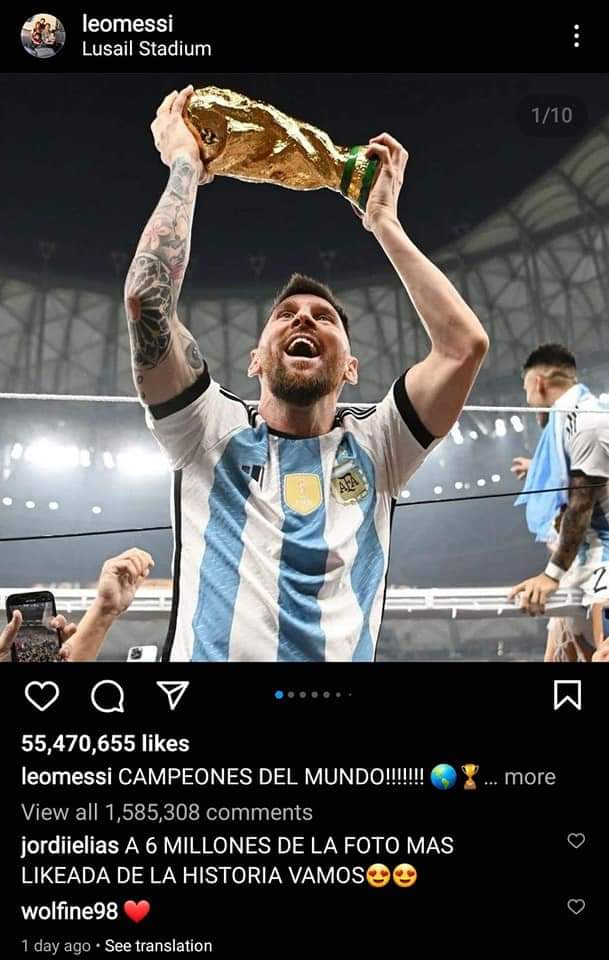Like jordiielias's comment
609x960 pixels.
point(576,841)
